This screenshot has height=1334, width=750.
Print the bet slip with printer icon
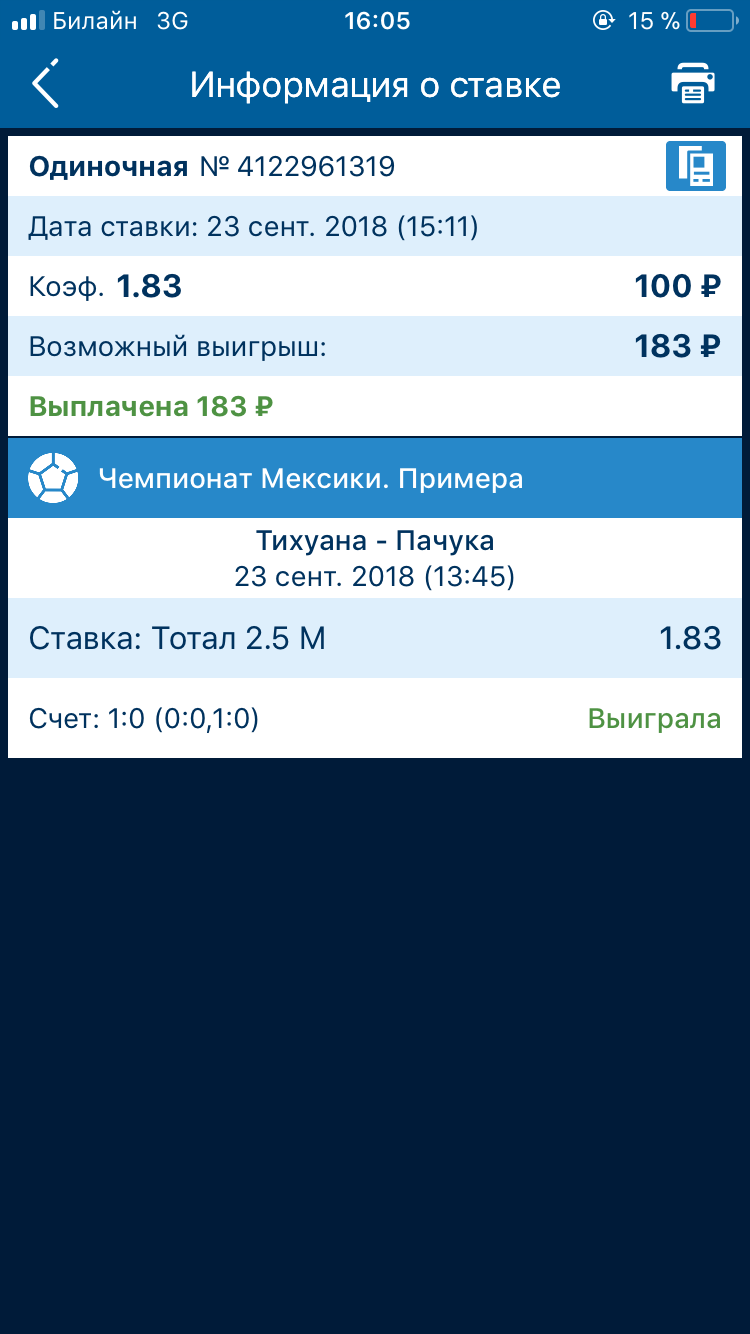[693, 83]
